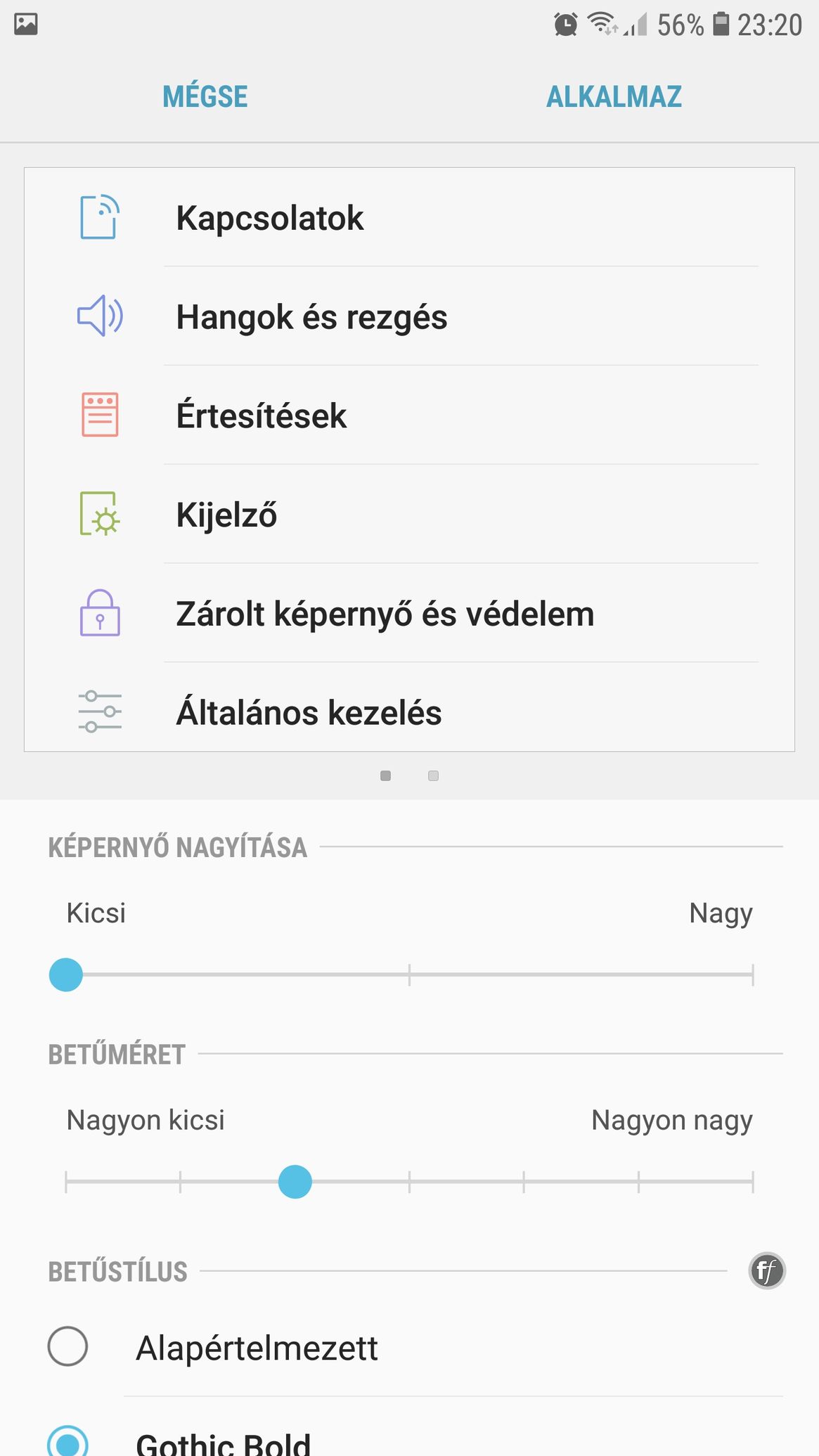Tap the Betűméret slider track
Image resolution: width=819 pixels, height=1456 pixels.
(x=409, y=1182)
